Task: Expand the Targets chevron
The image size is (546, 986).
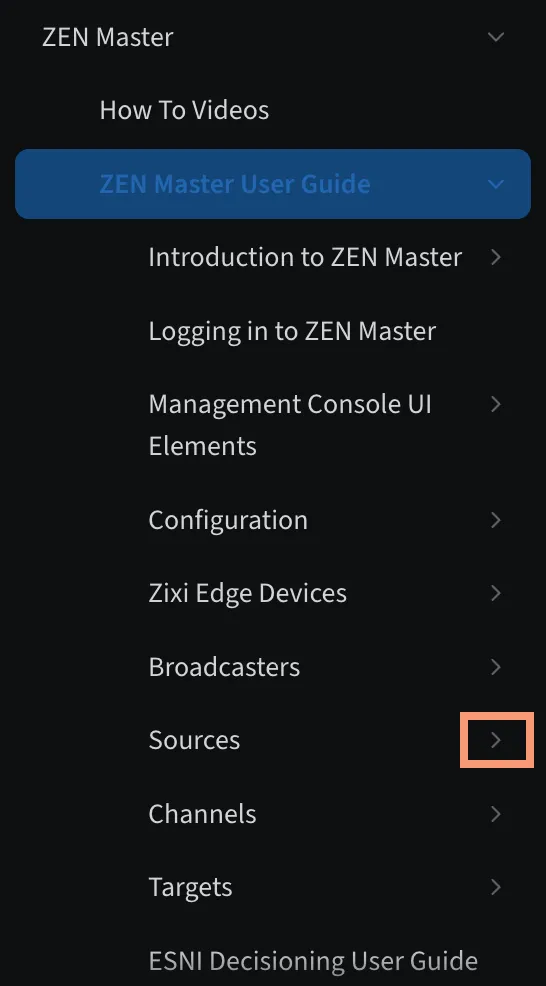Action: click(x=496, y=887)
